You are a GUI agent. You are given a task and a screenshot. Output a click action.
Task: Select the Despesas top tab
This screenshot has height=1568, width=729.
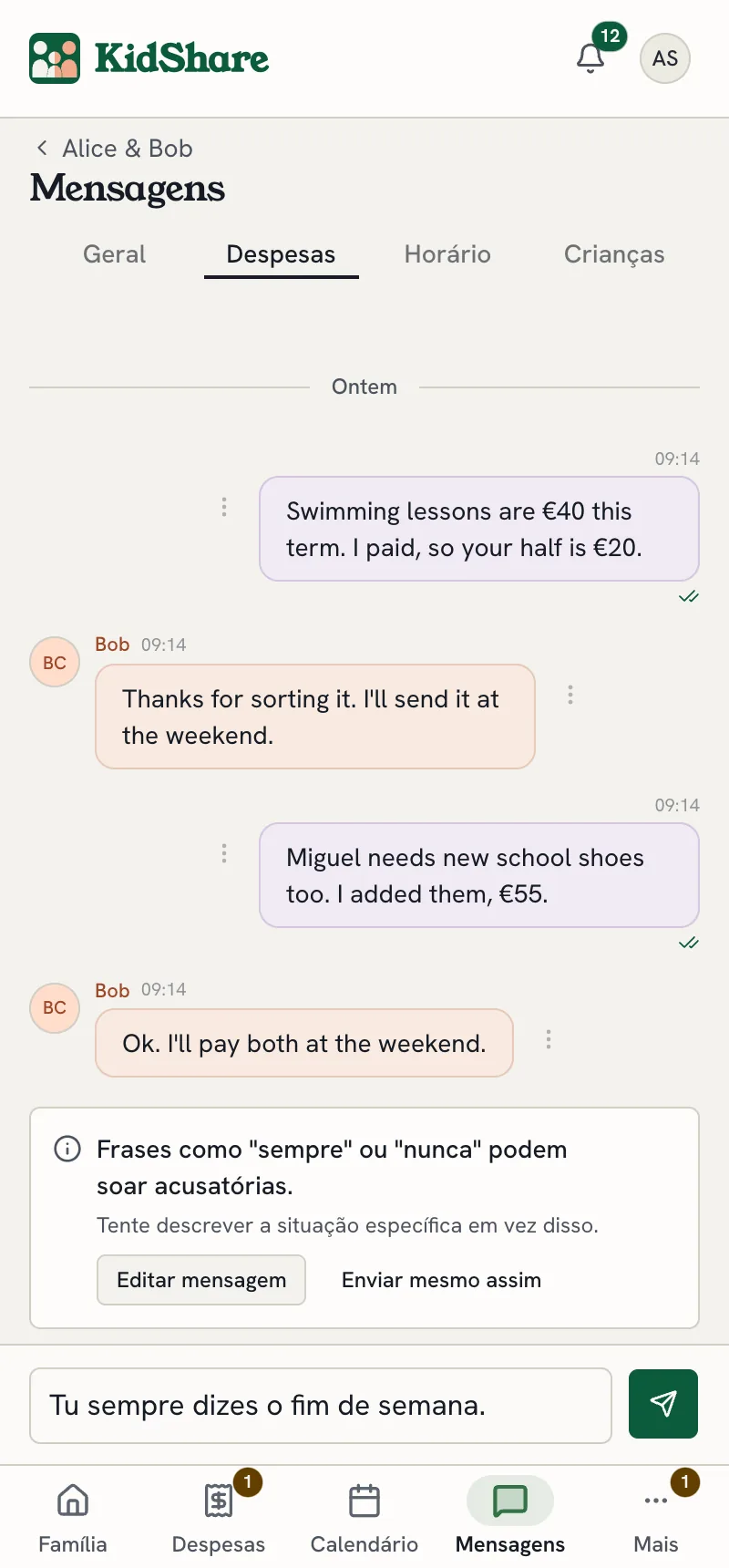point(281,254)
